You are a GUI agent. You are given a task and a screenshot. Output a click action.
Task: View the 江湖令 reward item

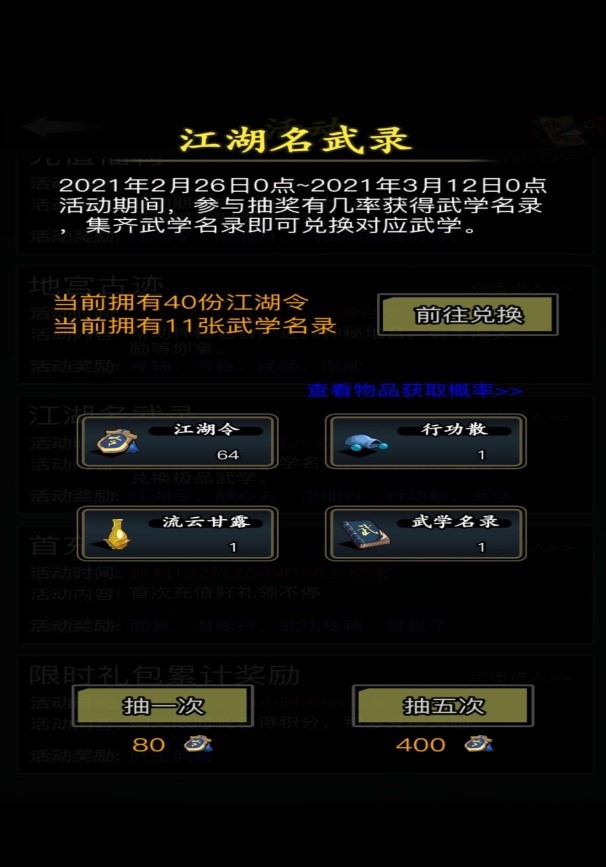click(178, 442)
